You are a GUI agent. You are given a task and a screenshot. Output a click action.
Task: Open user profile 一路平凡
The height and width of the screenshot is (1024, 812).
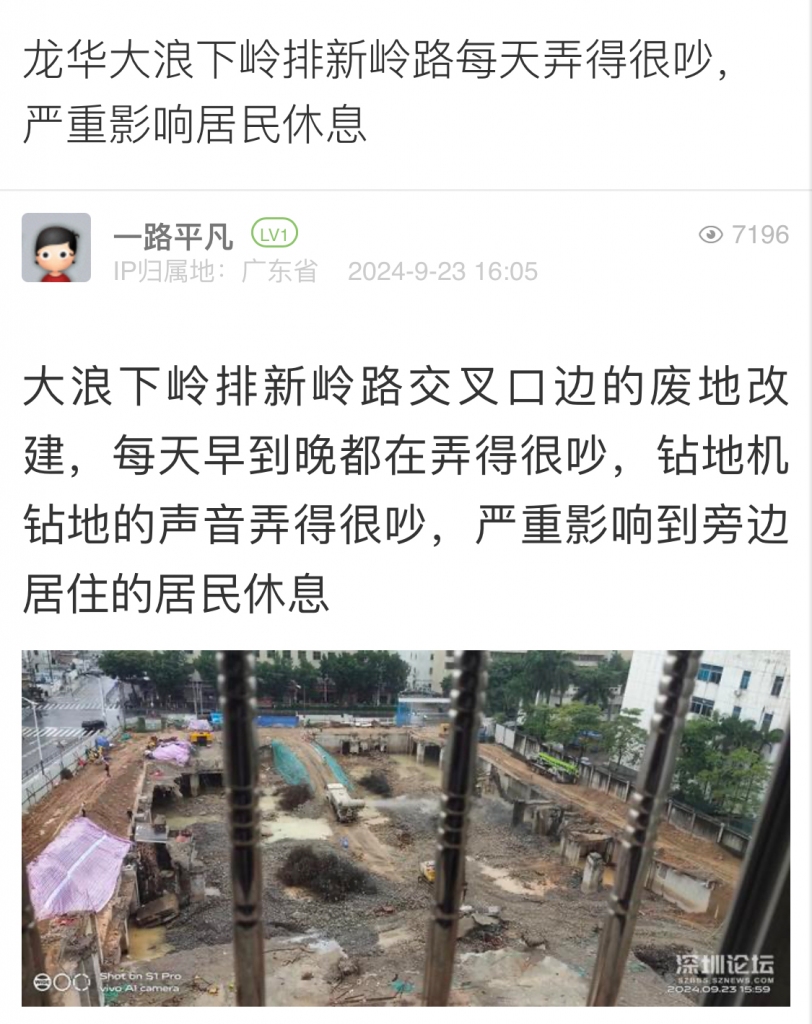coord(173,236)
